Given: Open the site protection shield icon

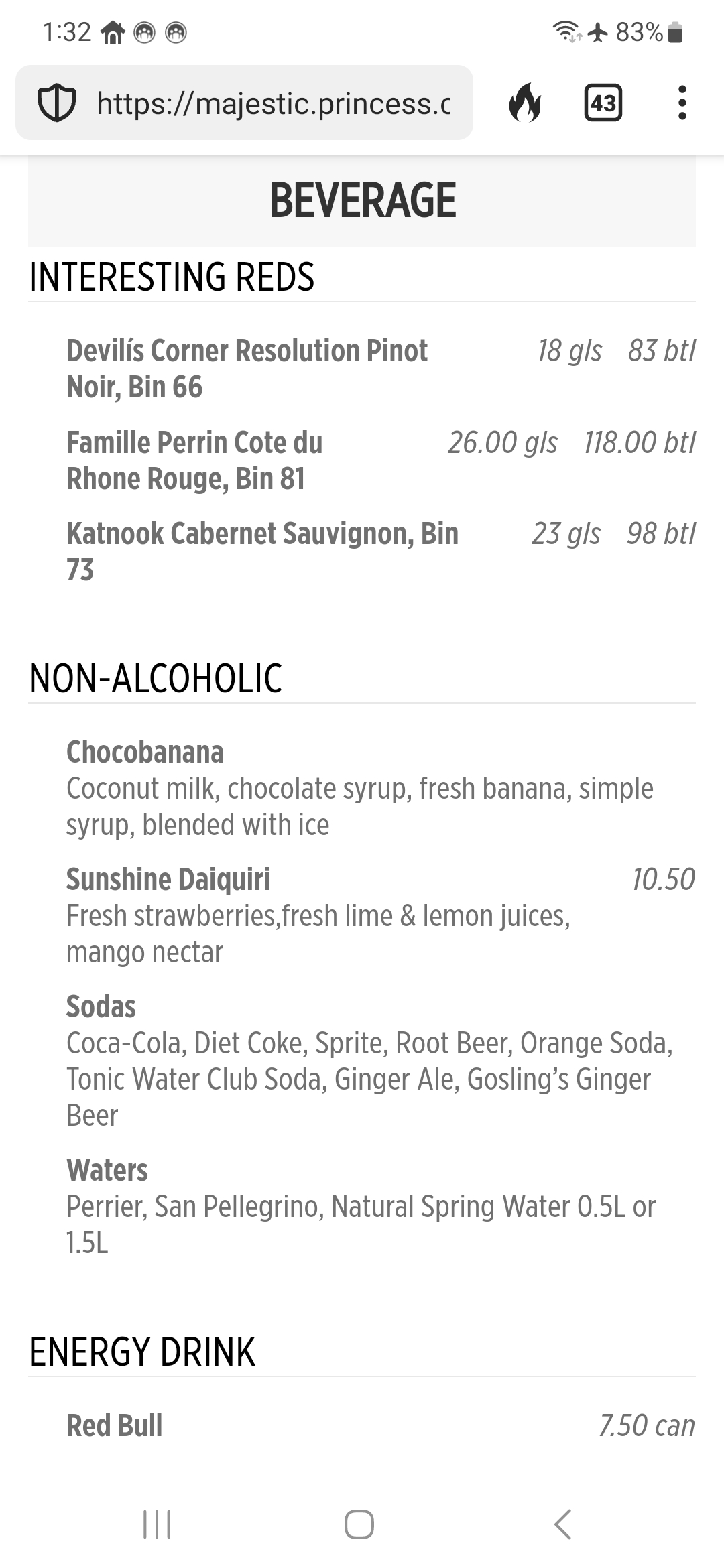Looking at the screenshot, I should tap(56, 103).
